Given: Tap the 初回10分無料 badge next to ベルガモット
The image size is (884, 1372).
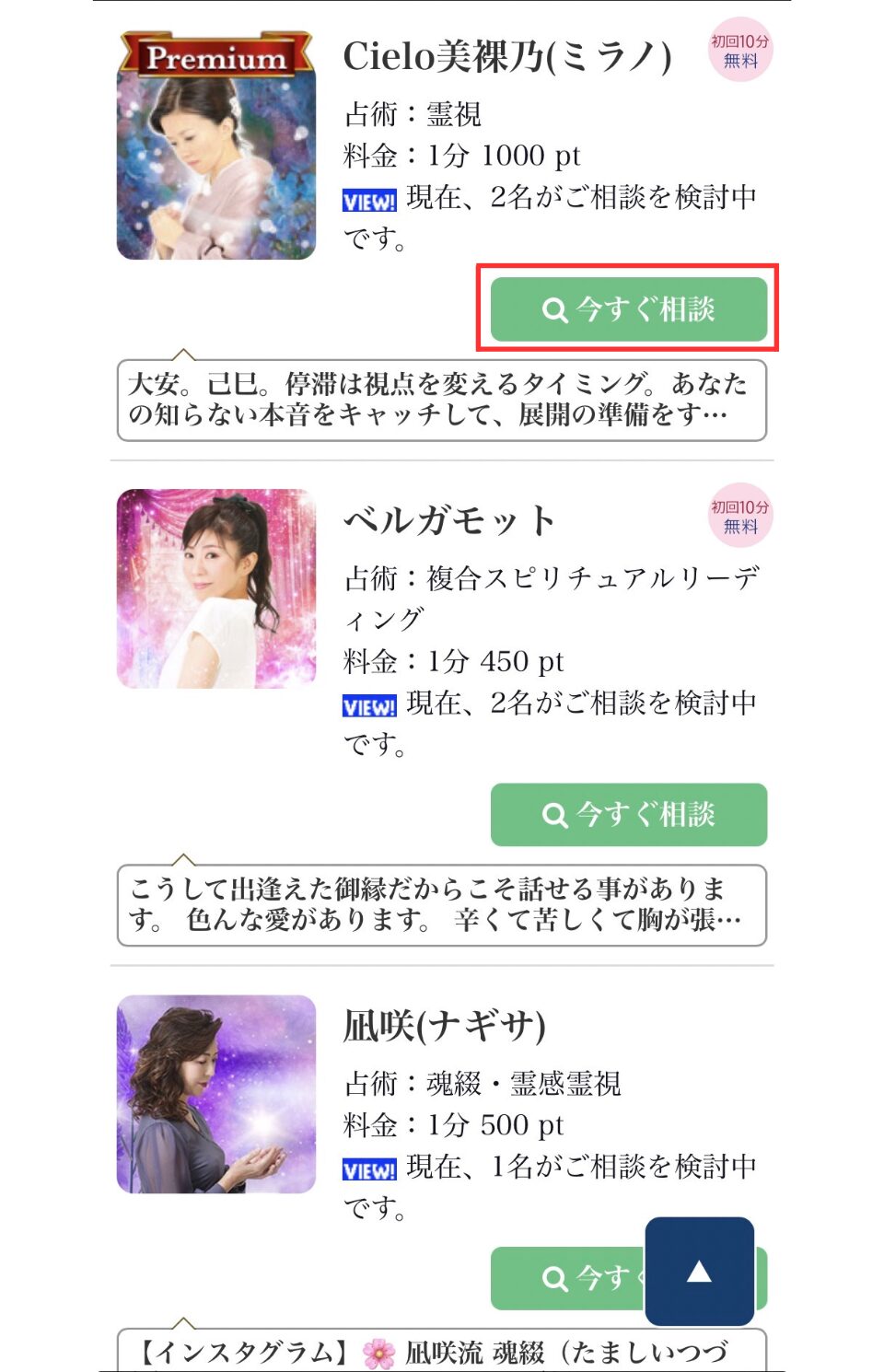Looking at the screenshot, I should [x=742, y=517].
